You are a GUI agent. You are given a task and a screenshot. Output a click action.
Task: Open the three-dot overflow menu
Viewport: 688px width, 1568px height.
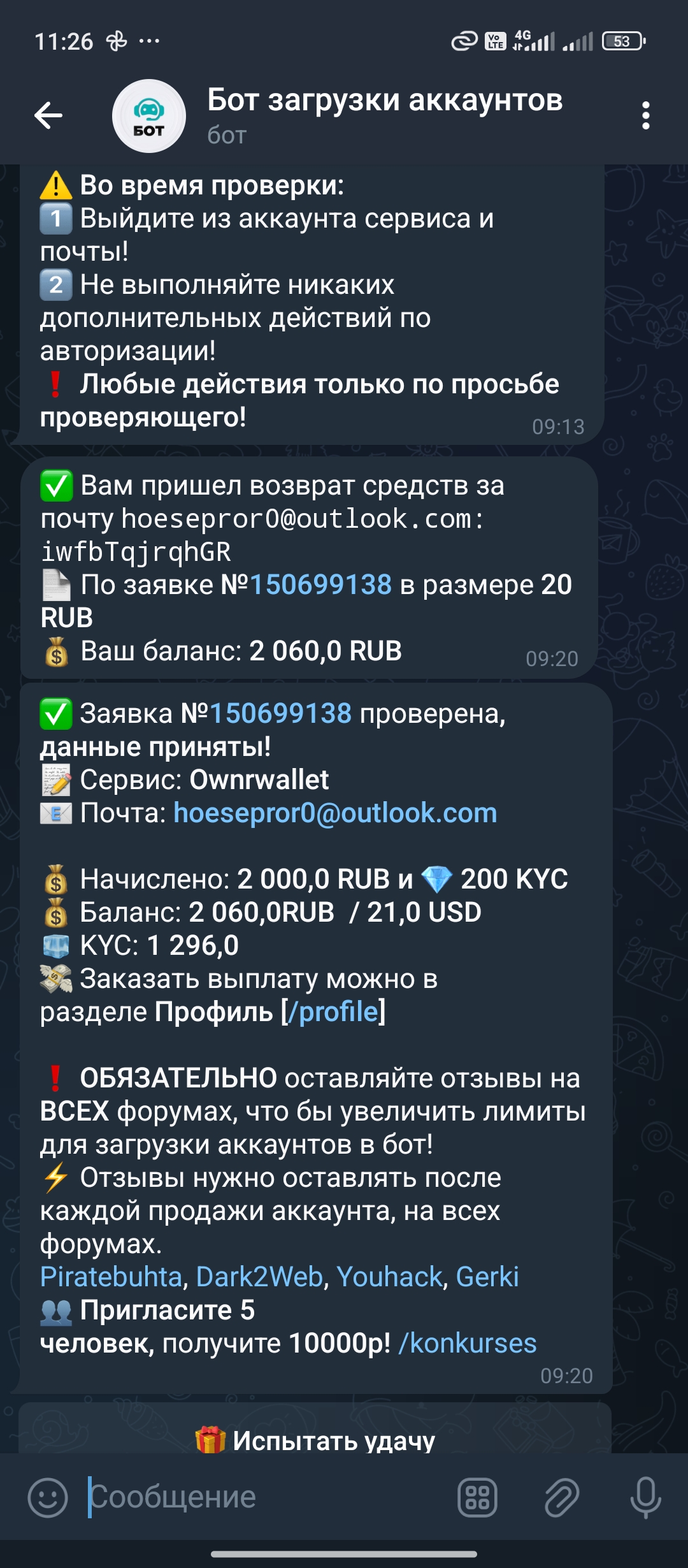pos(645,116)
